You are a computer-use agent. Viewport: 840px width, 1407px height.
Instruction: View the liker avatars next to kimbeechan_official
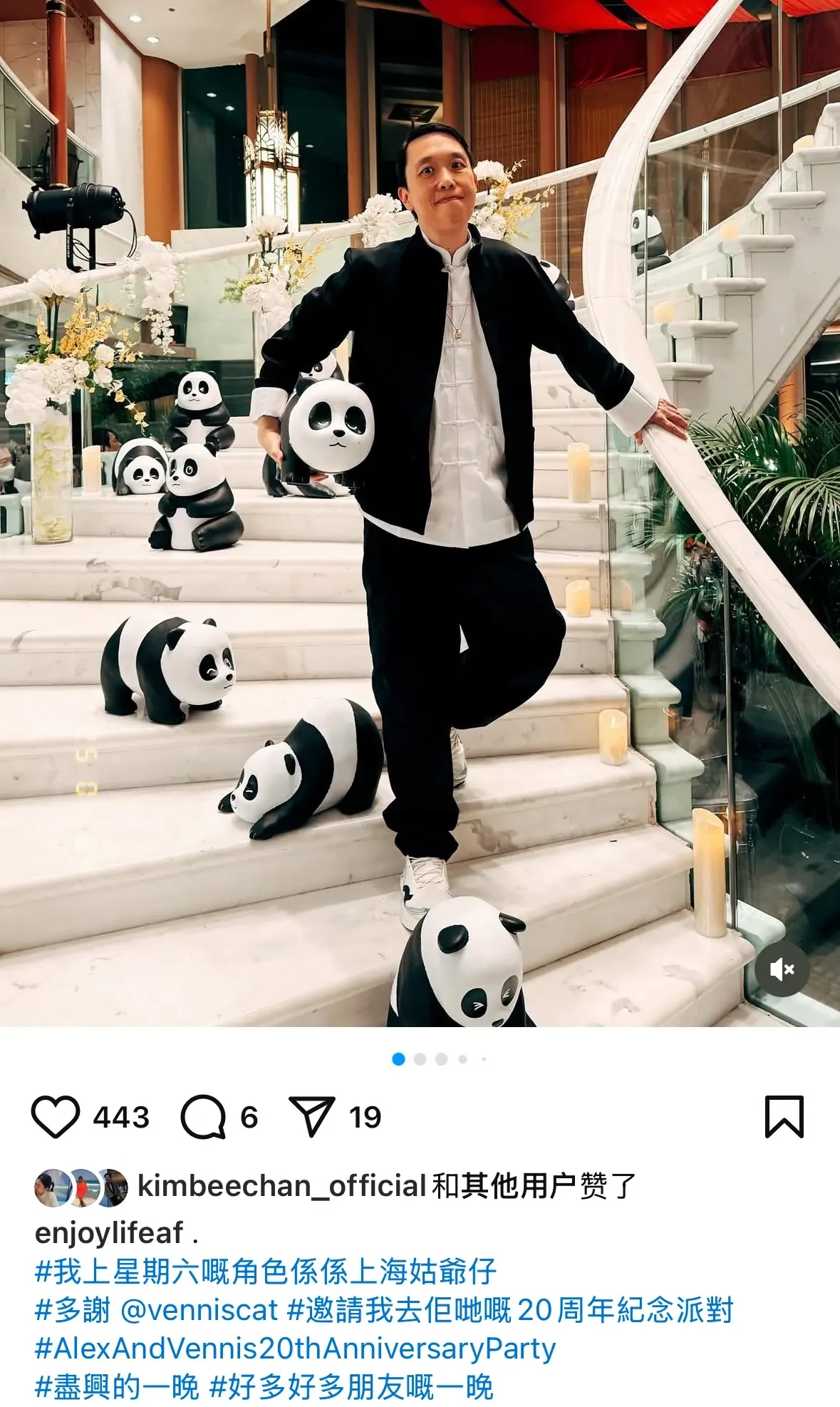81,1187
